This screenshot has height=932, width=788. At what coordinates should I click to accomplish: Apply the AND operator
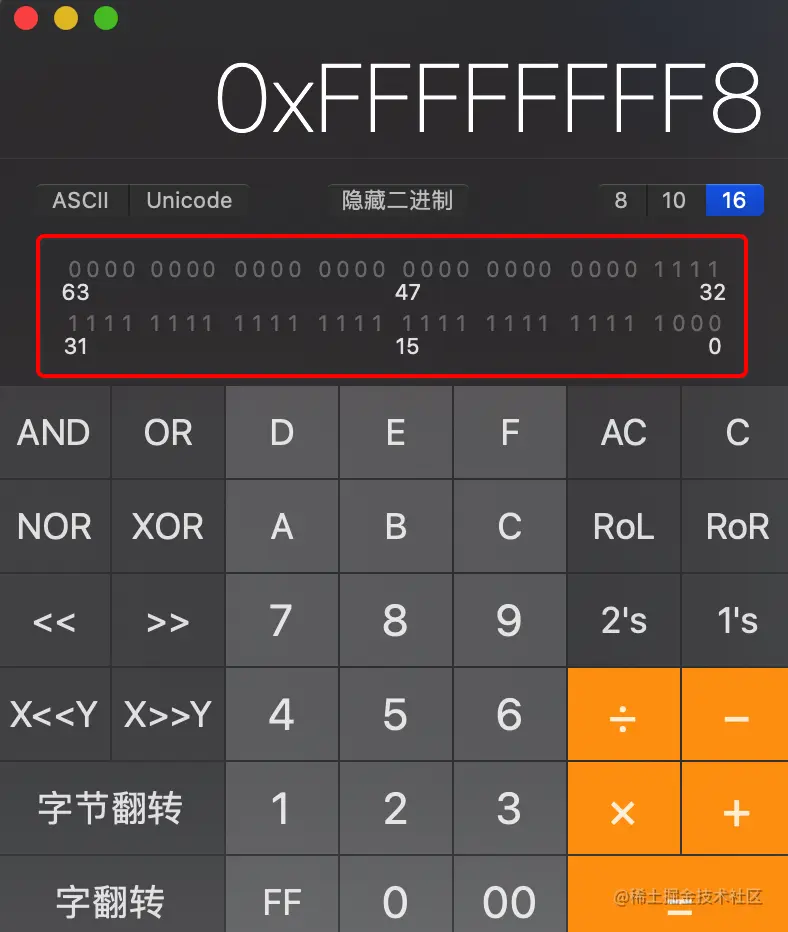tap(54, 433)
